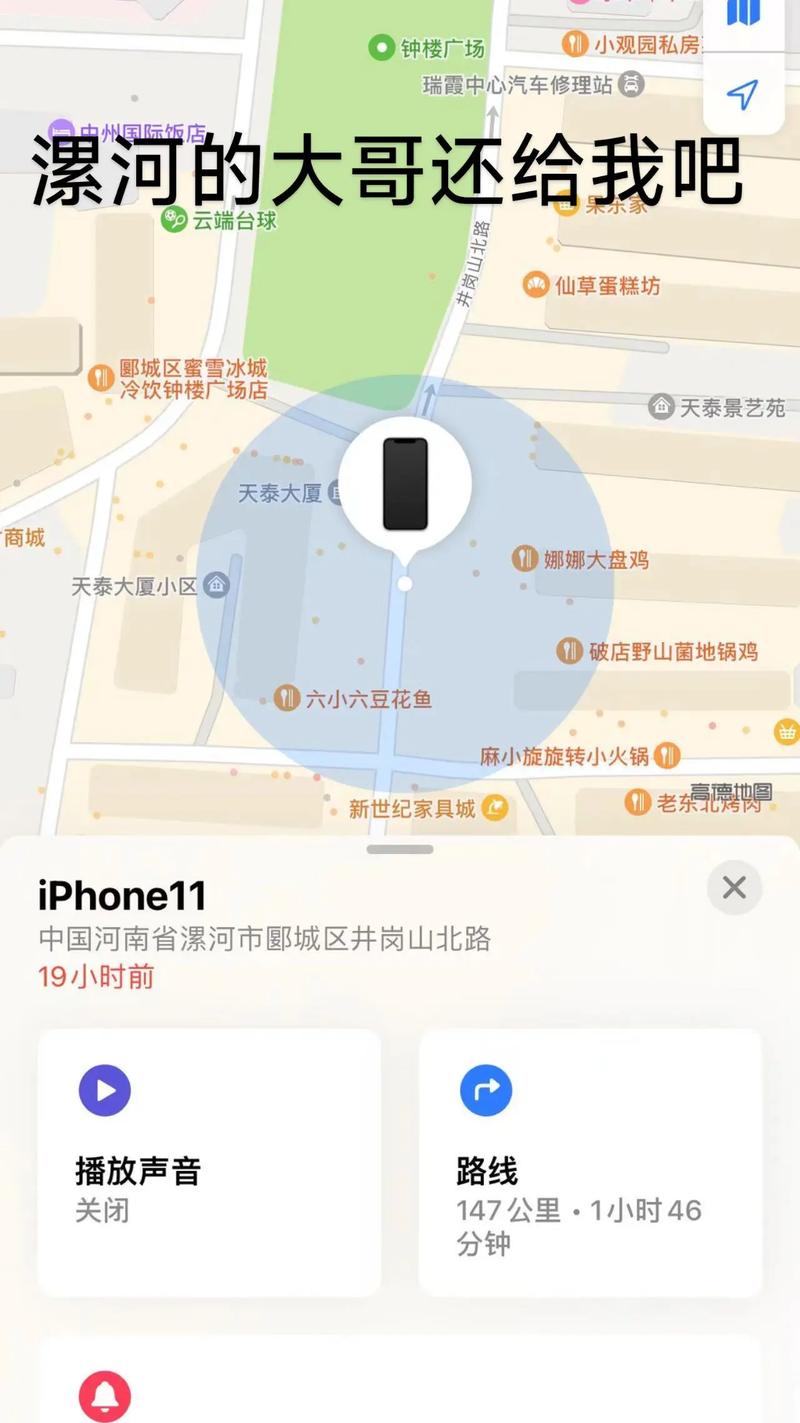The width and height of the screenshot is (800, 1423).
Task: Tap the blue directions arrow icon
Action: click(x=486, y=1090)
